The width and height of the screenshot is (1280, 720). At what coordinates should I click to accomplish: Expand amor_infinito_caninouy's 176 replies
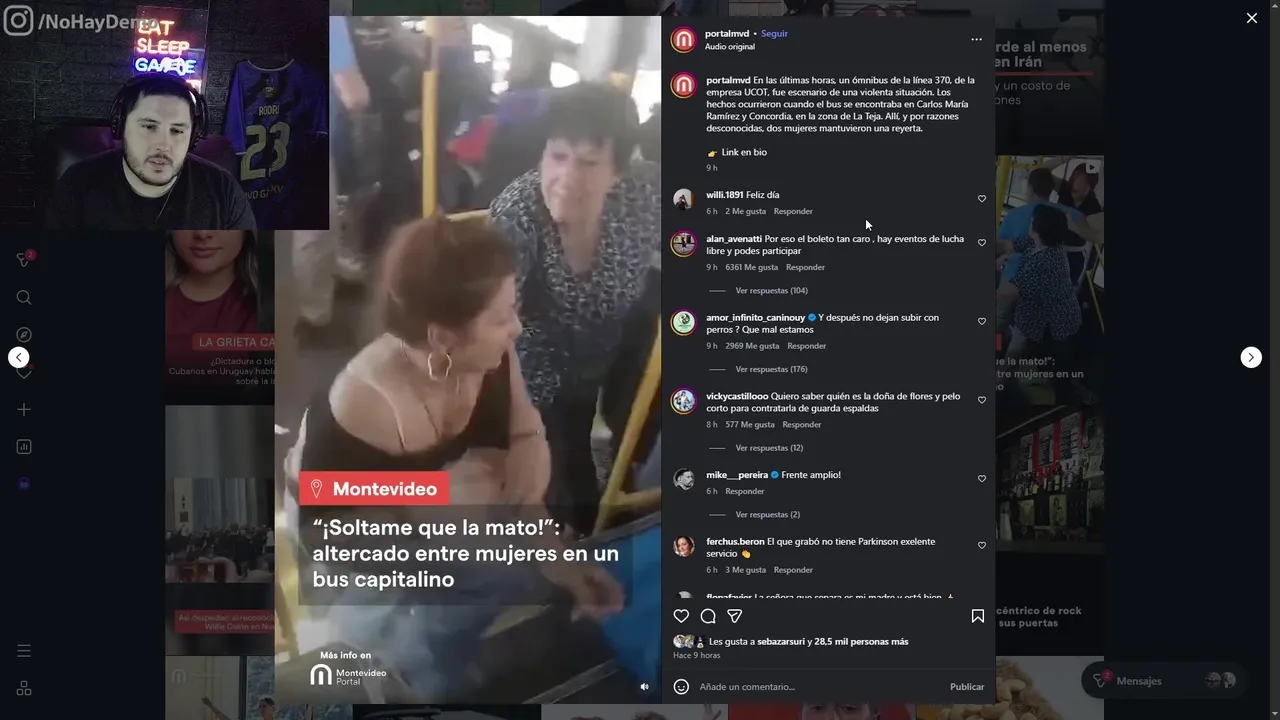pyautogui.click(x=771, y=369)
